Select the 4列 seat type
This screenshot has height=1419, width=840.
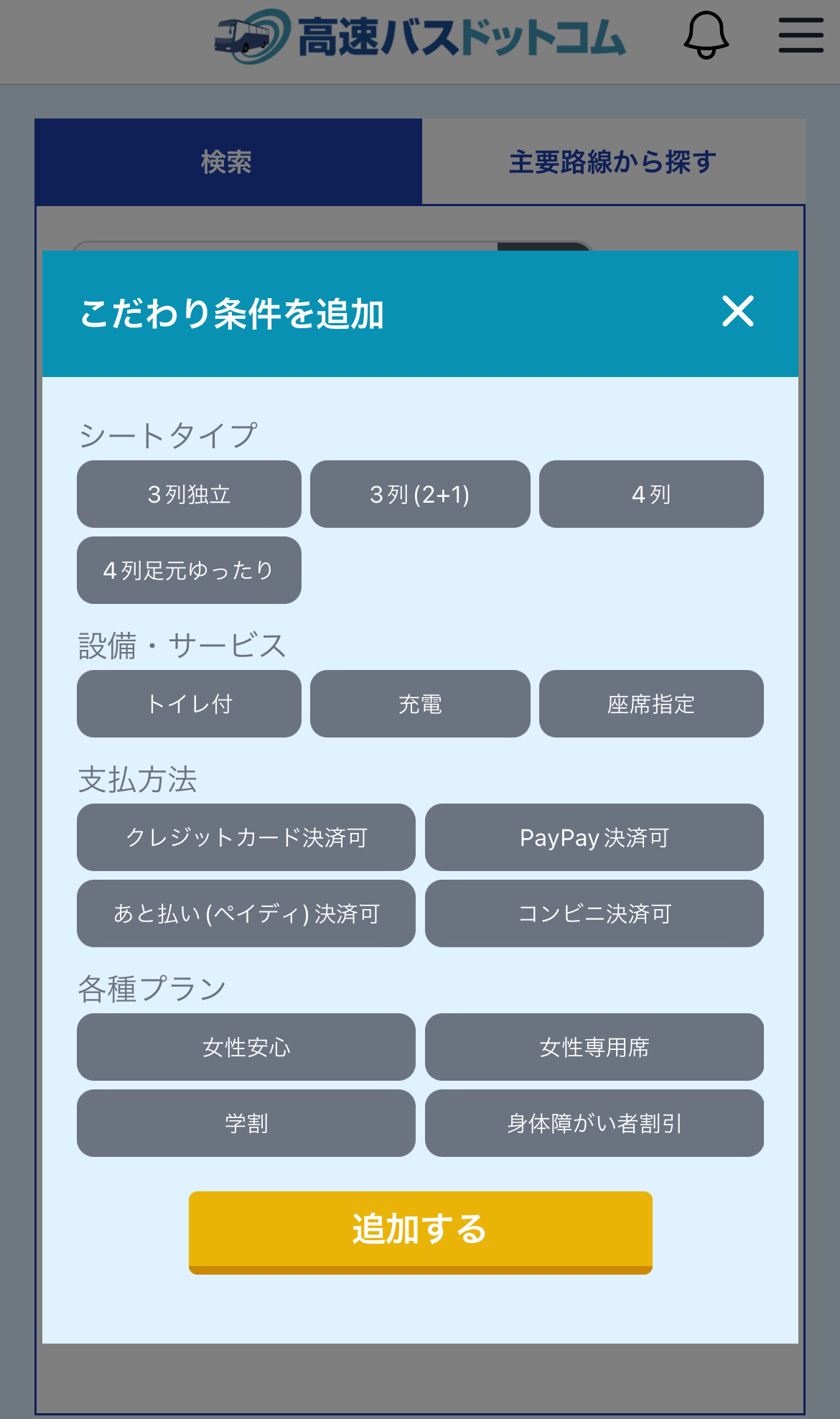click(x=651, y=494)
